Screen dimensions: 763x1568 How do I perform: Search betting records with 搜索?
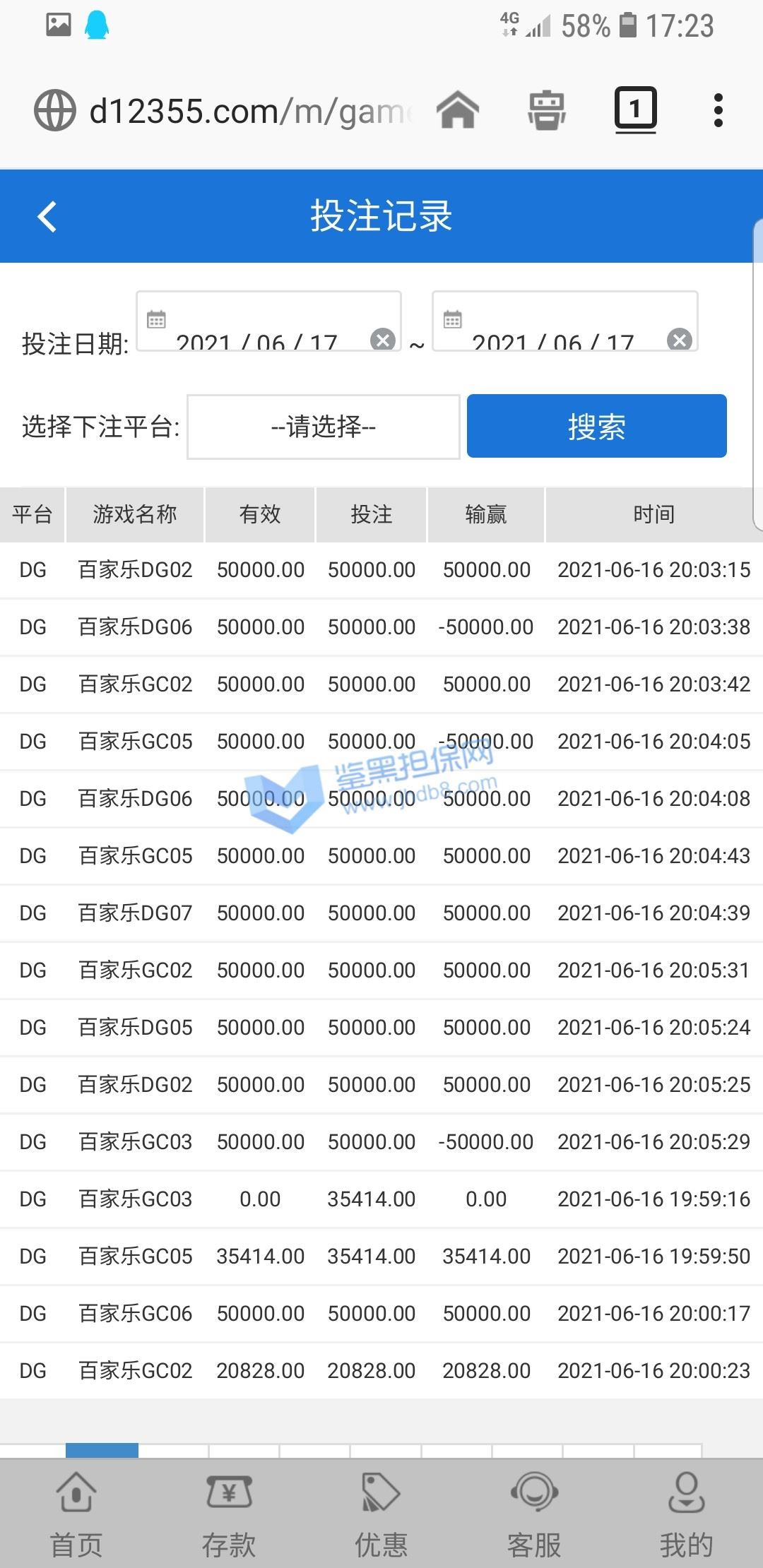596,427
